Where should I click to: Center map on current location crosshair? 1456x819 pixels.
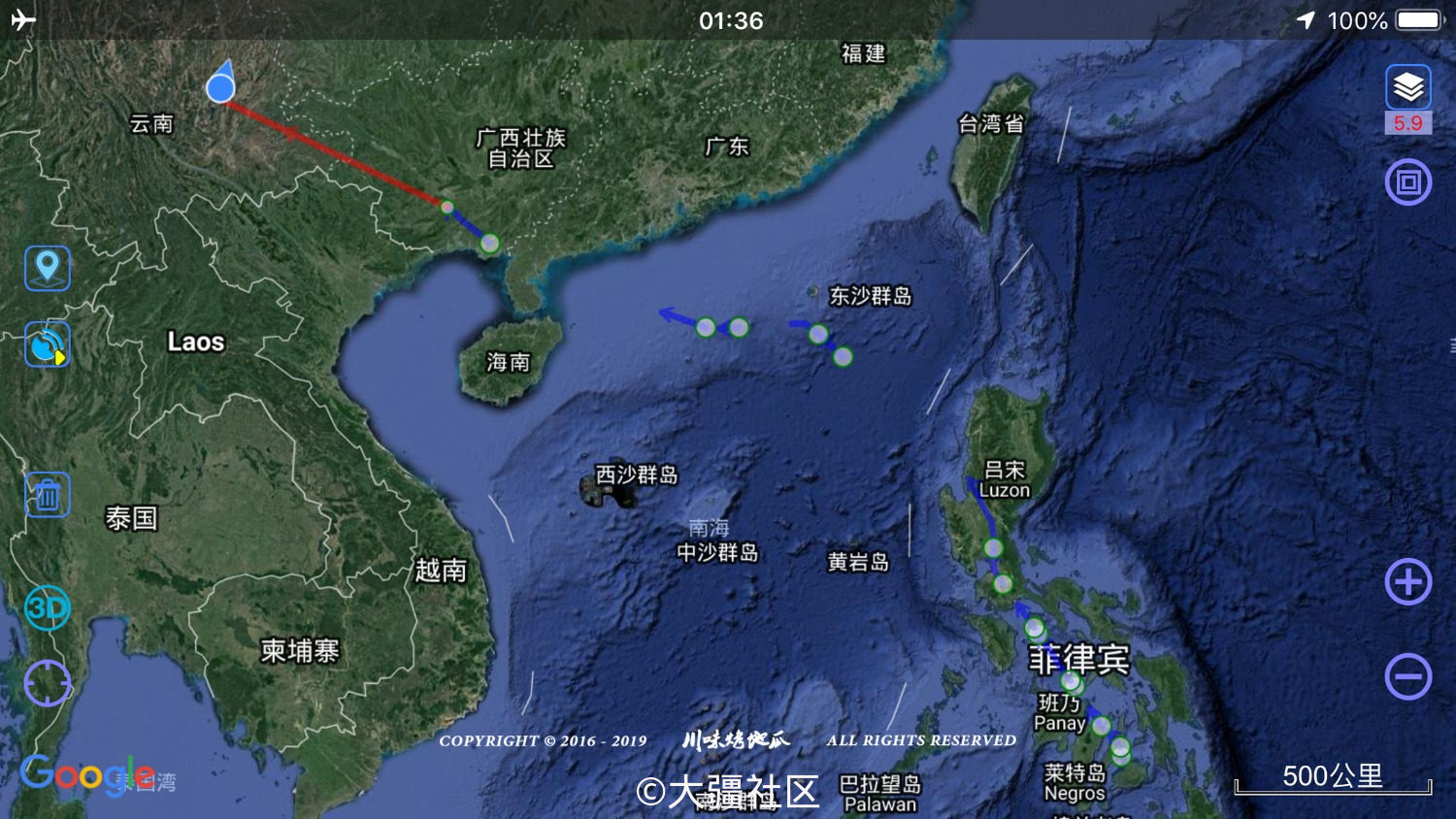(47, 683)
